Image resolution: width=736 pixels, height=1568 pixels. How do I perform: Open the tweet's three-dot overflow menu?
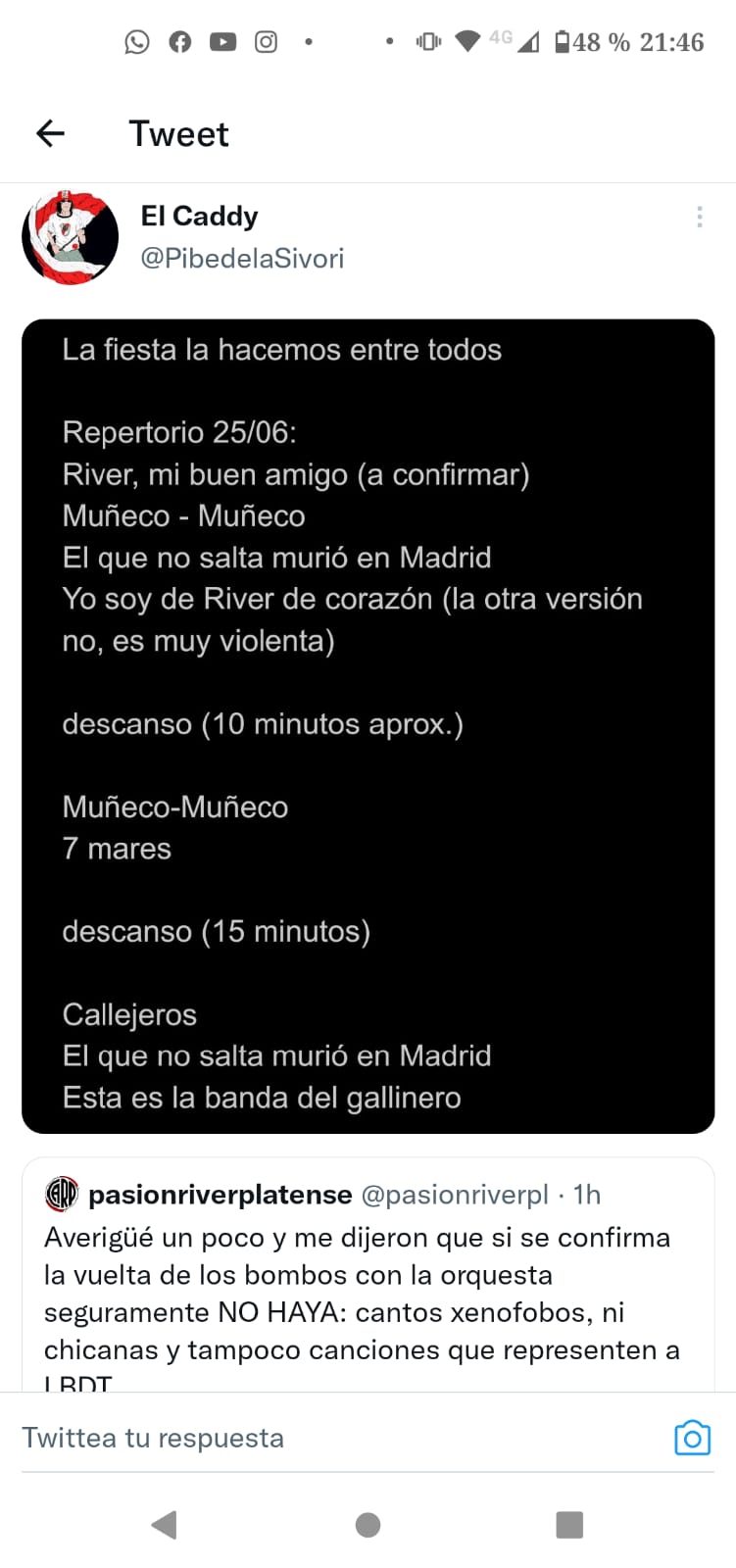[699, 217]
